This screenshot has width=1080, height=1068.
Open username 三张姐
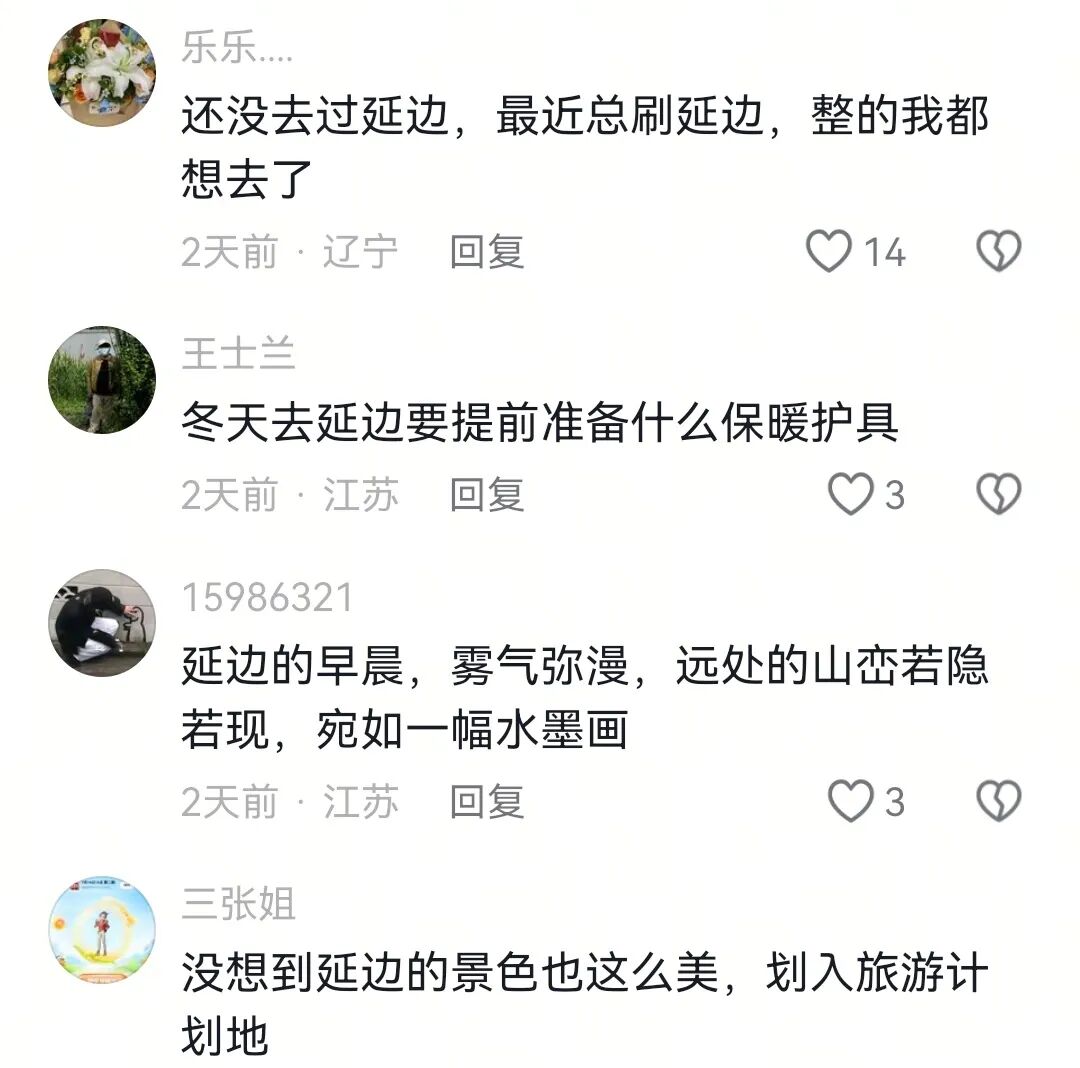coord(239,905)
